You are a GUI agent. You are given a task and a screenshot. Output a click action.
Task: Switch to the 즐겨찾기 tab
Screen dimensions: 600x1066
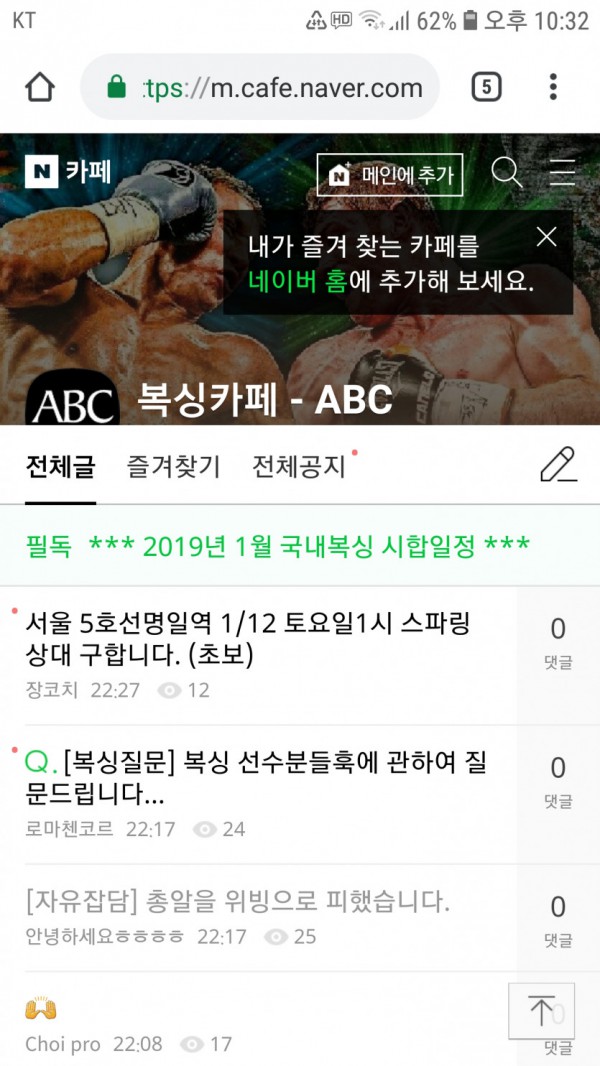[x=174, y=468]
